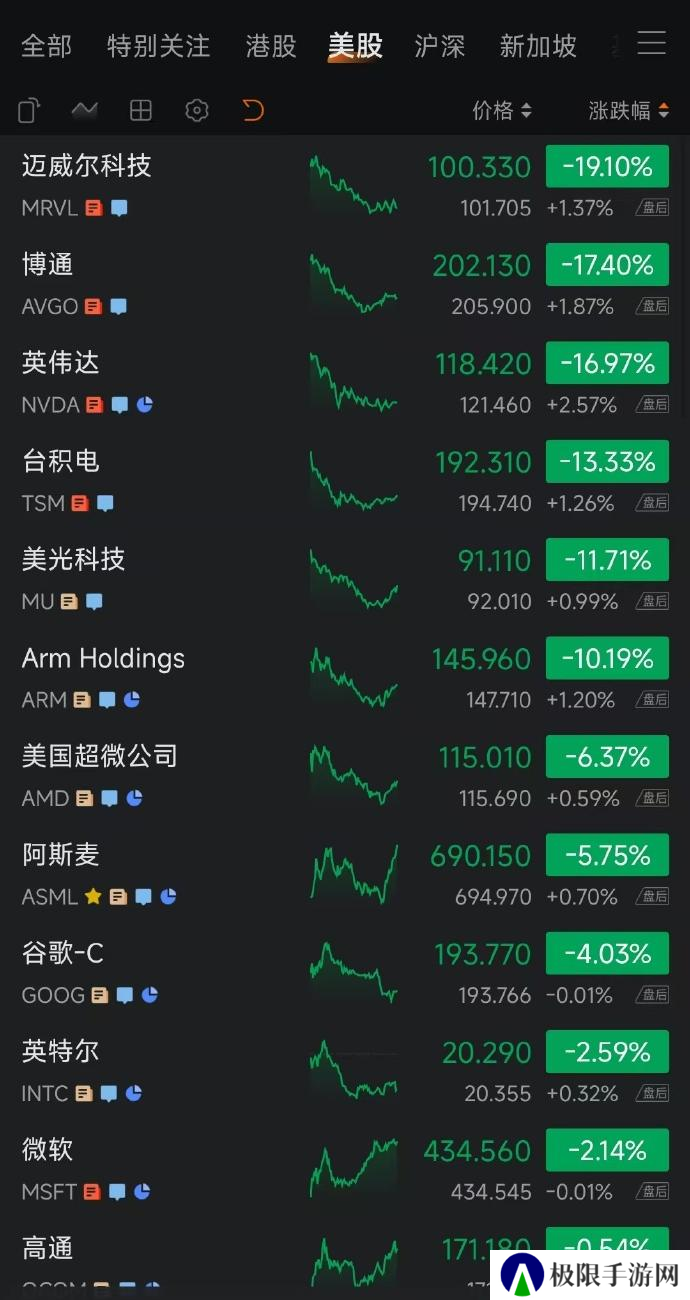This screenshot has height=1300, width=690.
Task: Open the 台积电 TSM stock row
Action: point(345,480)
